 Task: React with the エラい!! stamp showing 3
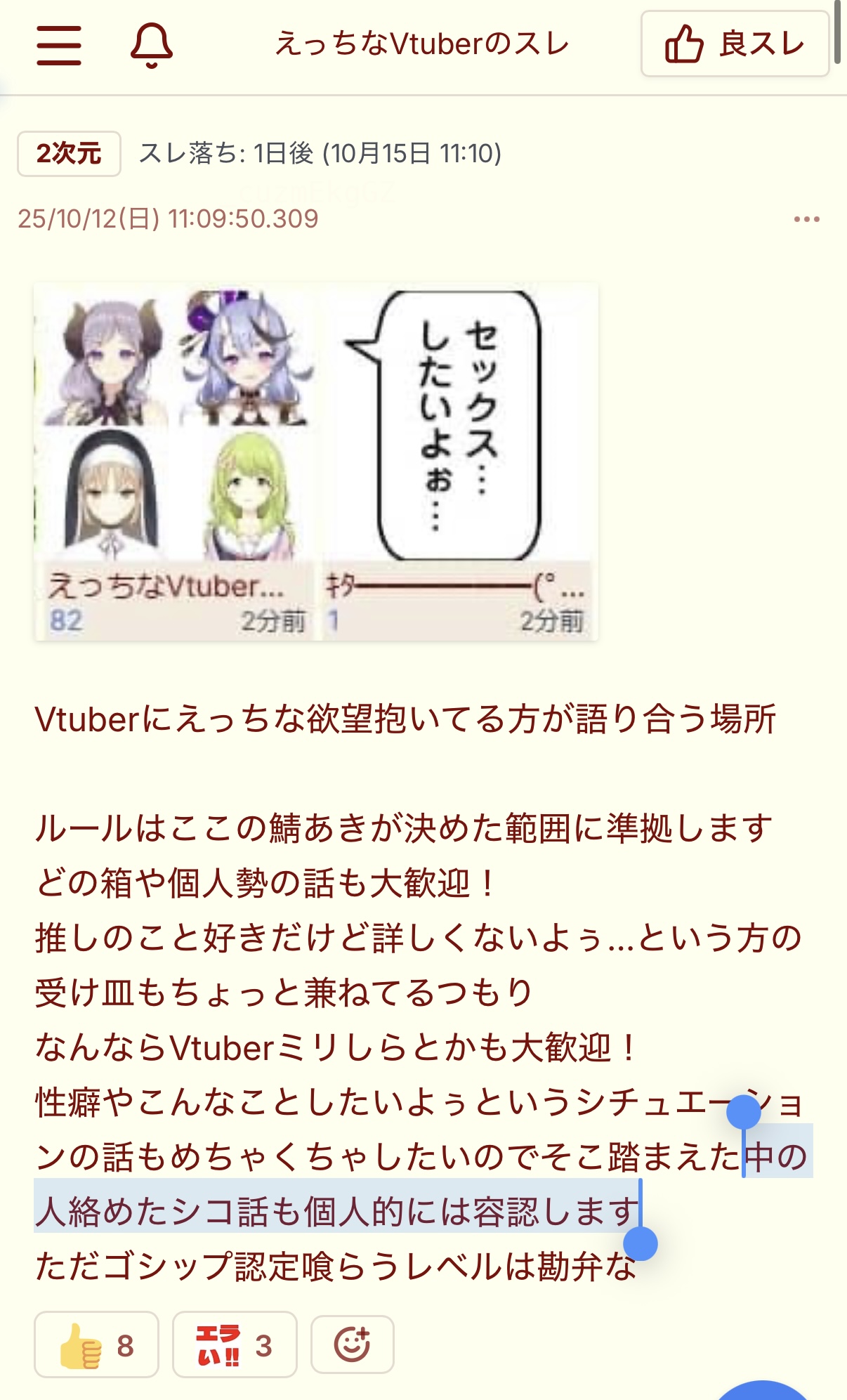pyautogui.click(x=234, y=1345)
